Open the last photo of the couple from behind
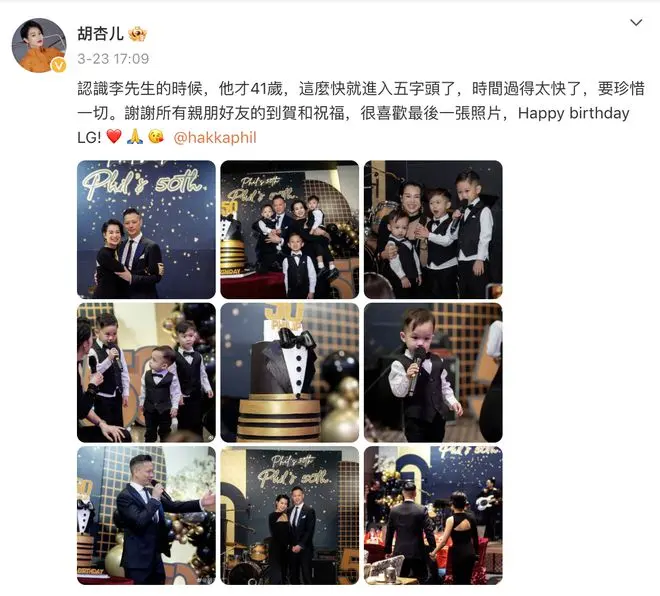 point(433,515)
